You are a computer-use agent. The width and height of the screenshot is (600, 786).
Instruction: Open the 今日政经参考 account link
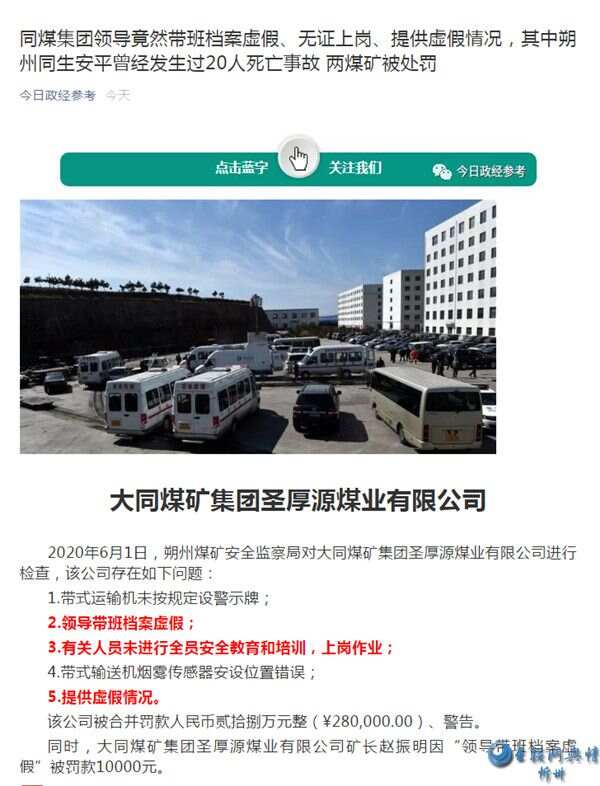coord(58,96)
